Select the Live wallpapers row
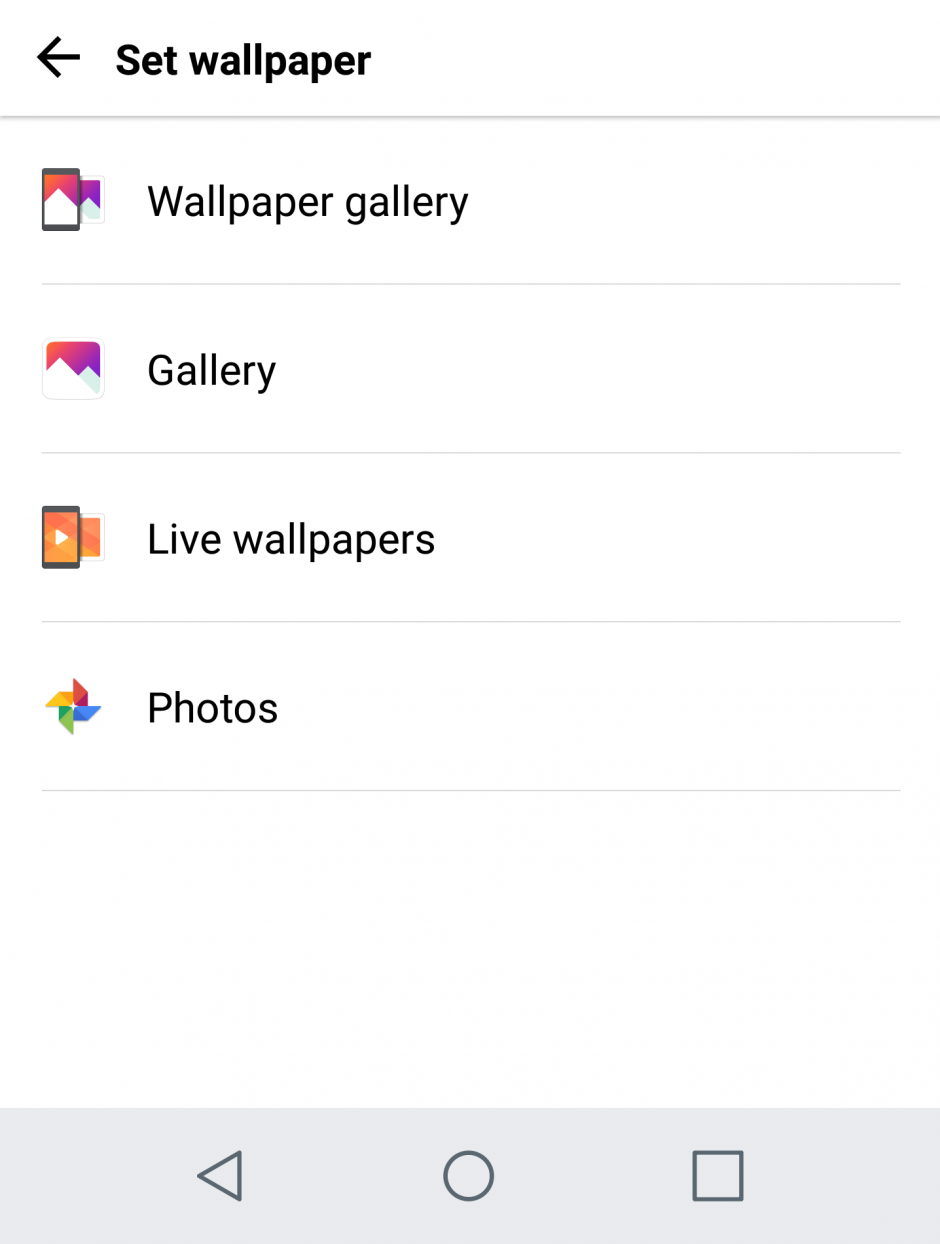Screen dimensions: 940x1244 coord(470,537)
